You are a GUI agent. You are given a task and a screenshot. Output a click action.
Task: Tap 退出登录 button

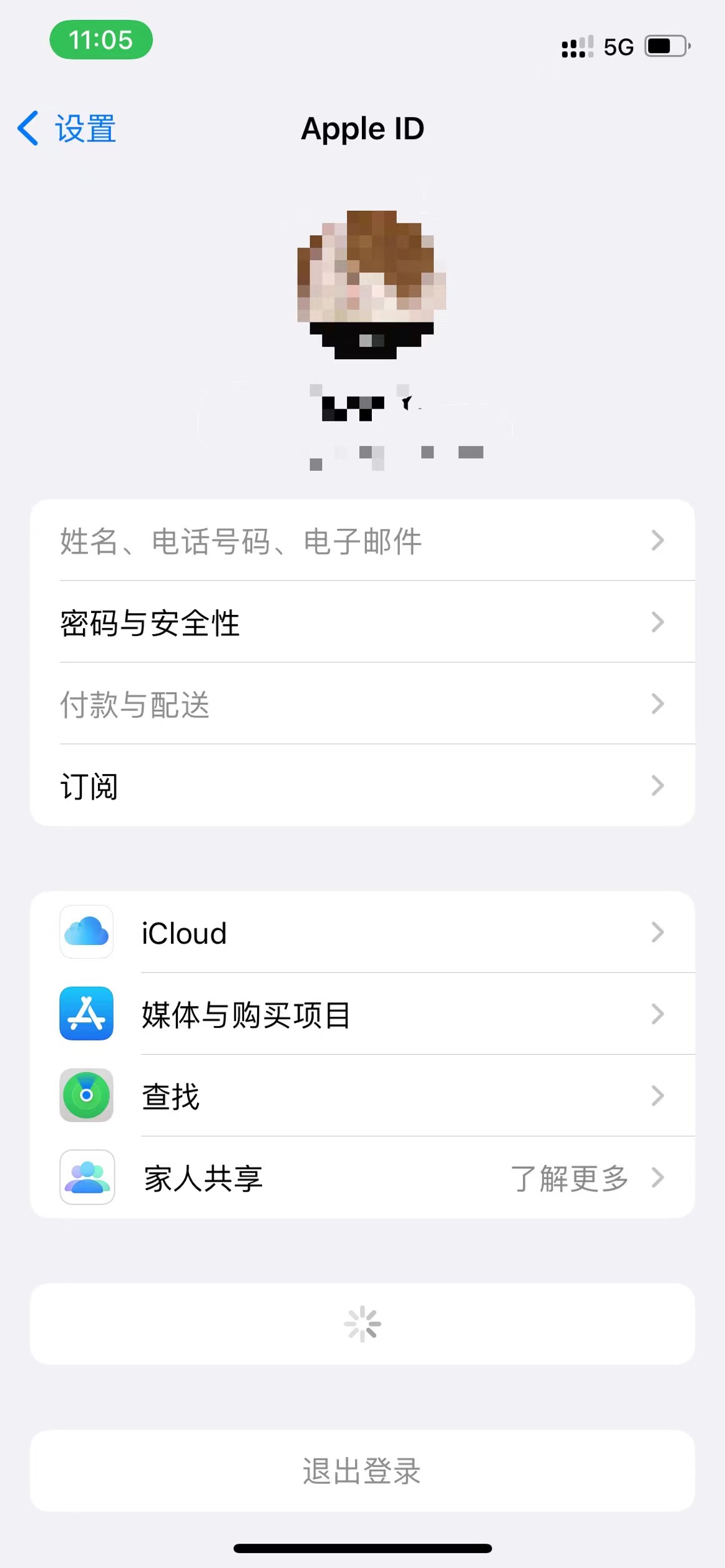362,1471
